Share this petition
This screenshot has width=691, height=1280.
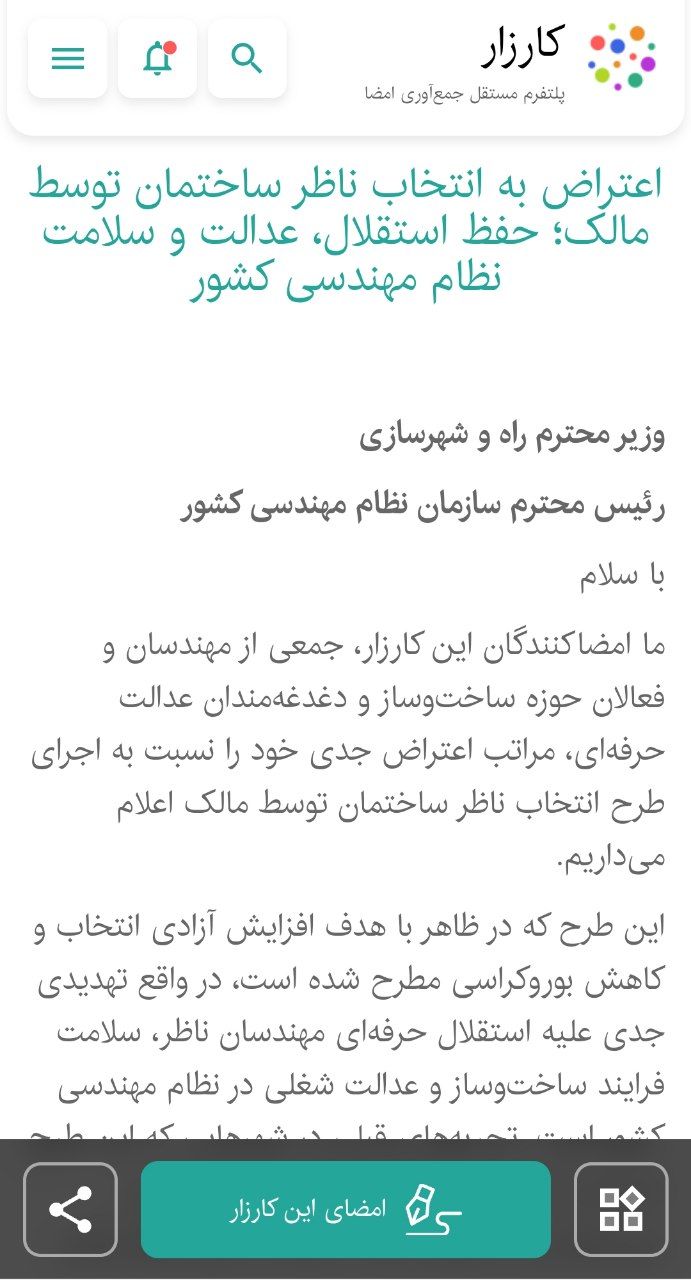[x=70, y=1209]
